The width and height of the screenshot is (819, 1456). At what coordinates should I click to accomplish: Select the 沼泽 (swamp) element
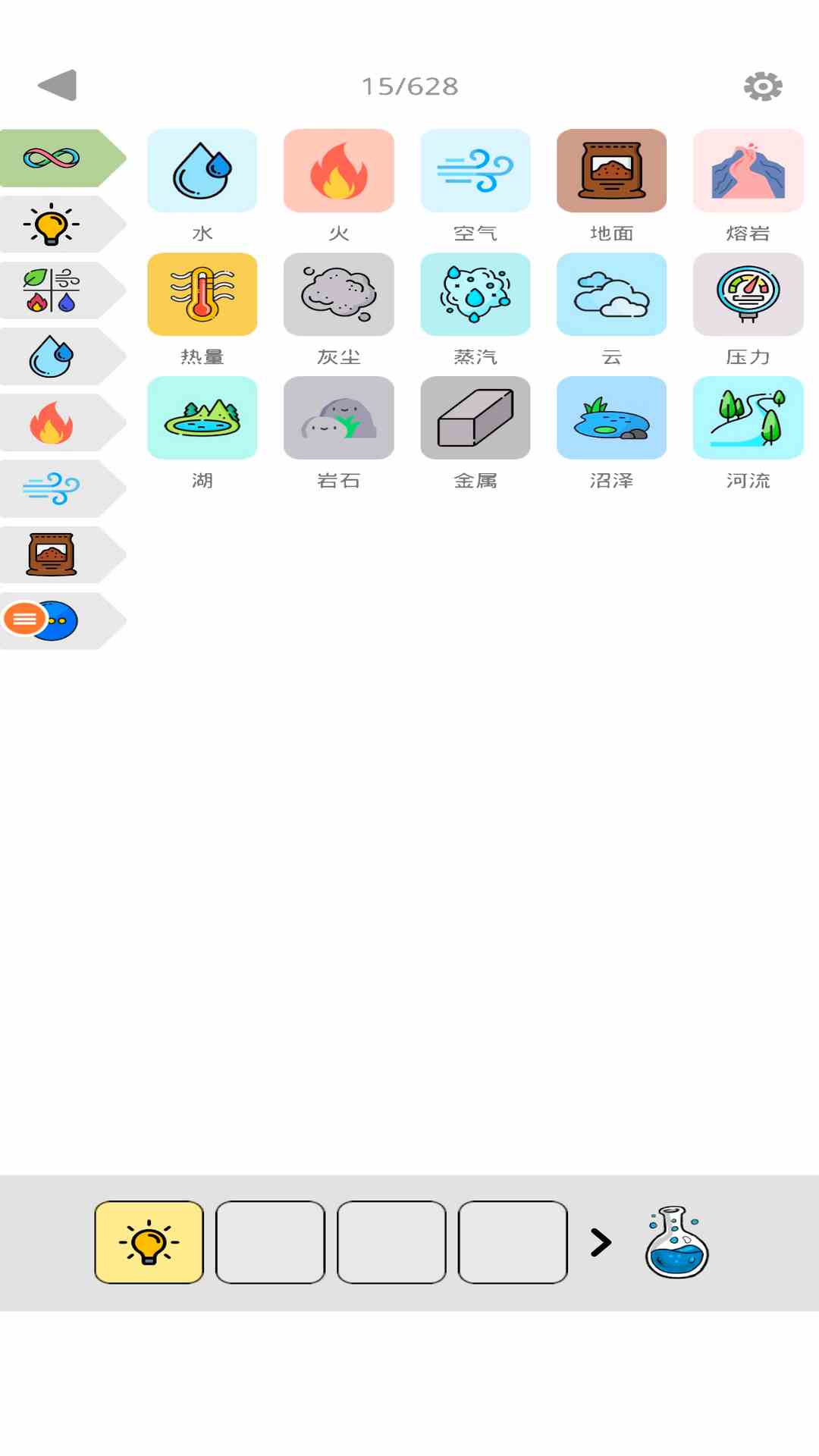coord(611,418)
